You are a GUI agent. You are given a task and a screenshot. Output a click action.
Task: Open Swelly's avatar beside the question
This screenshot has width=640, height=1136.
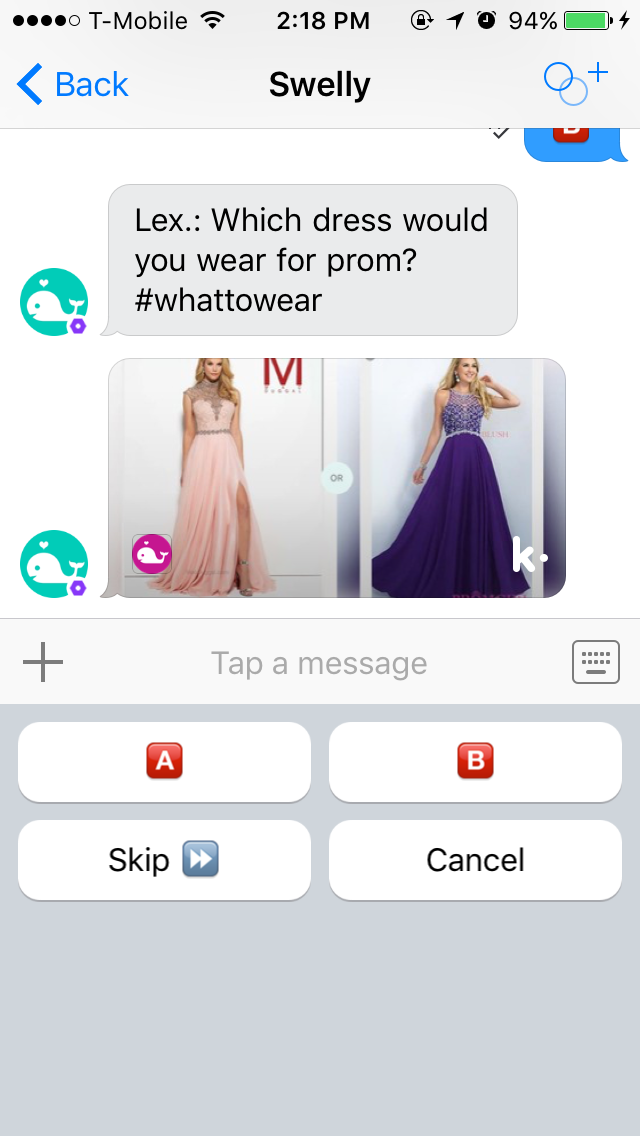[54, 302]
